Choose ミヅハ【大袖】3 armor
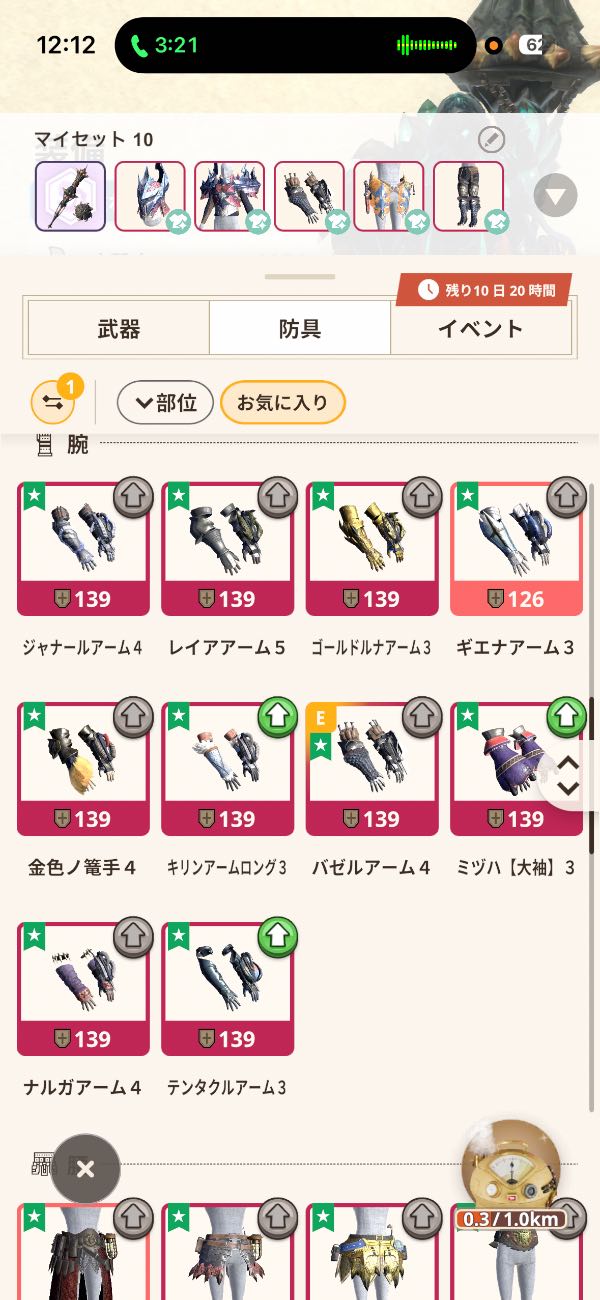The width and height of the screenshot is (600, 1300). [515, 768]
